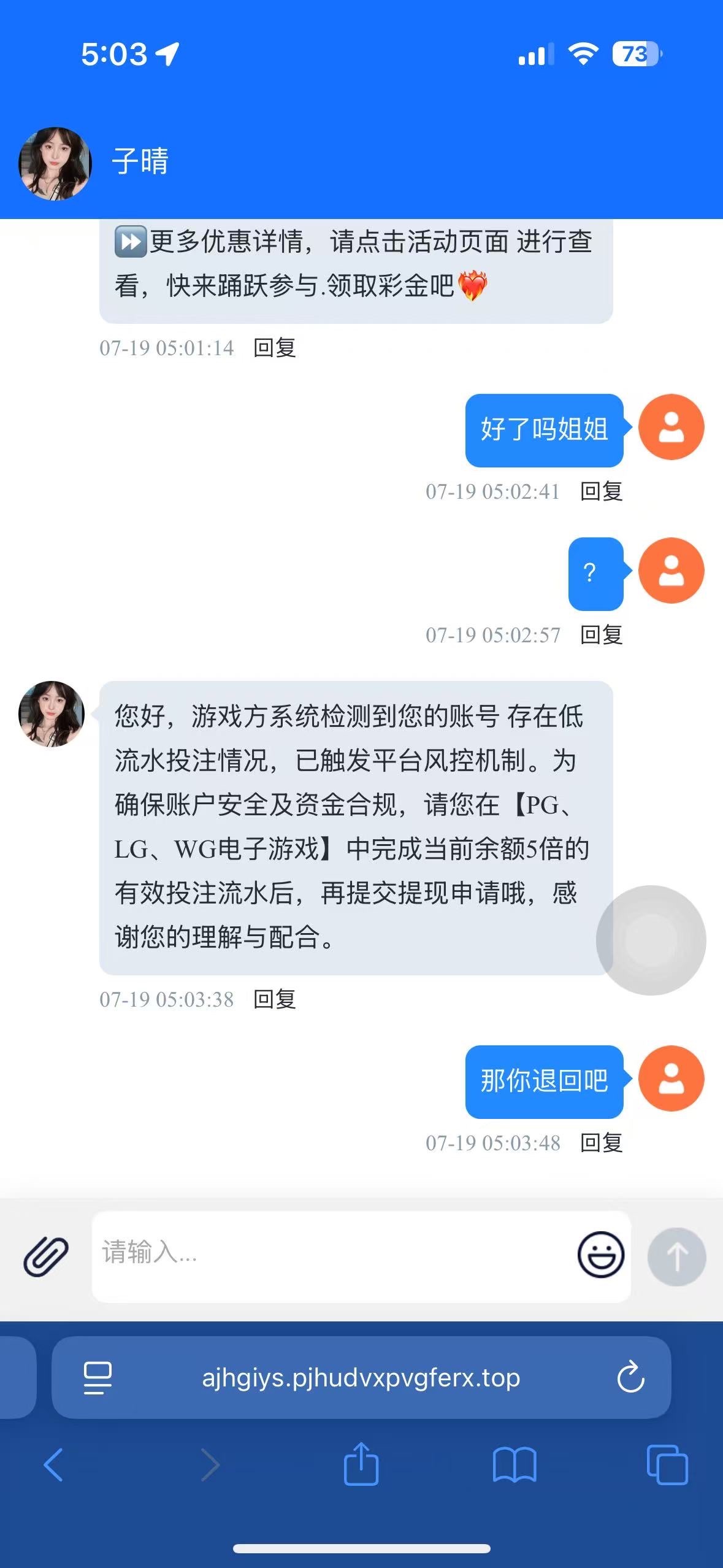This screenshot has height=1568, width=723.
Task: Open the Safari page settings menu
Action: (x=98, y=1377)
